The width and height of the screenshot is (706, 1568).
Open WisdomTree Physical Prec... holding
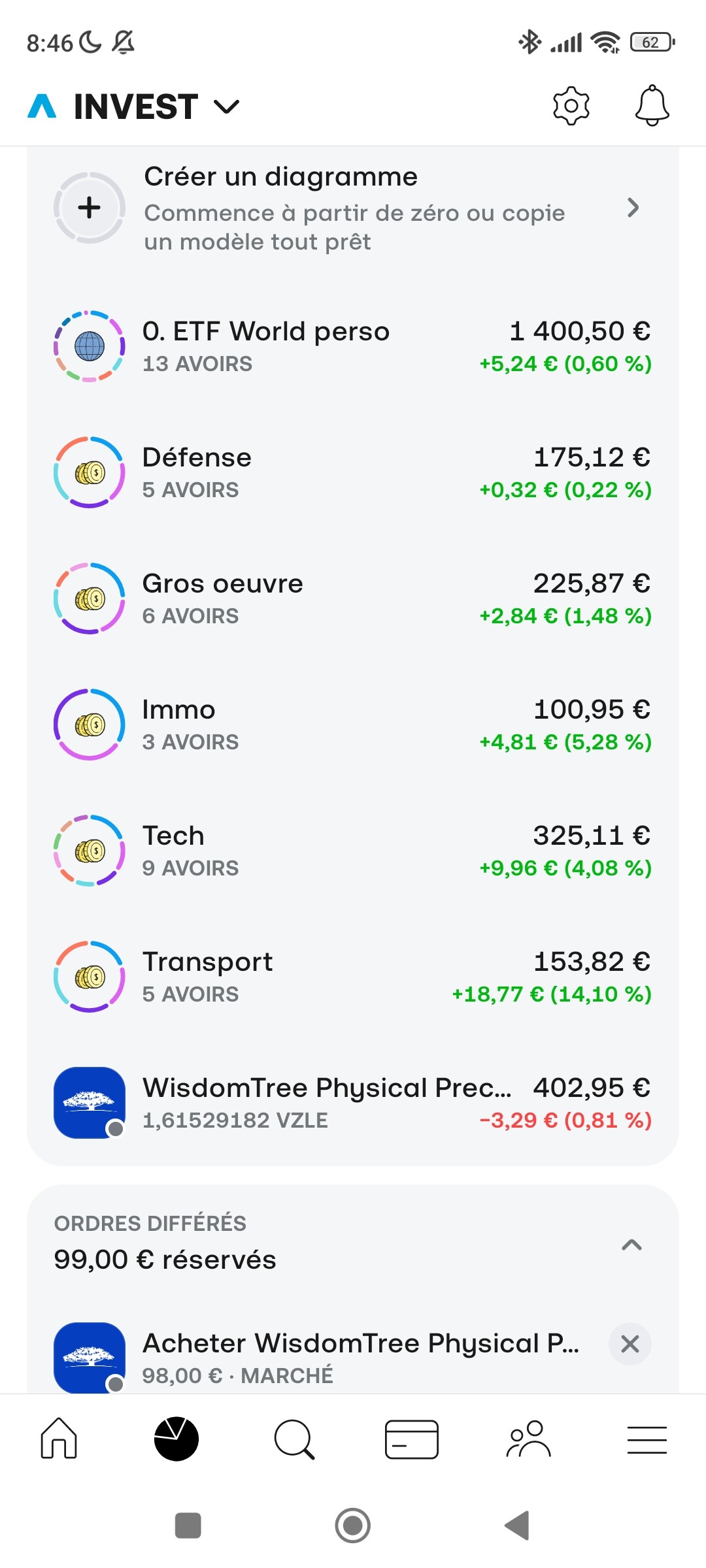353,1103
